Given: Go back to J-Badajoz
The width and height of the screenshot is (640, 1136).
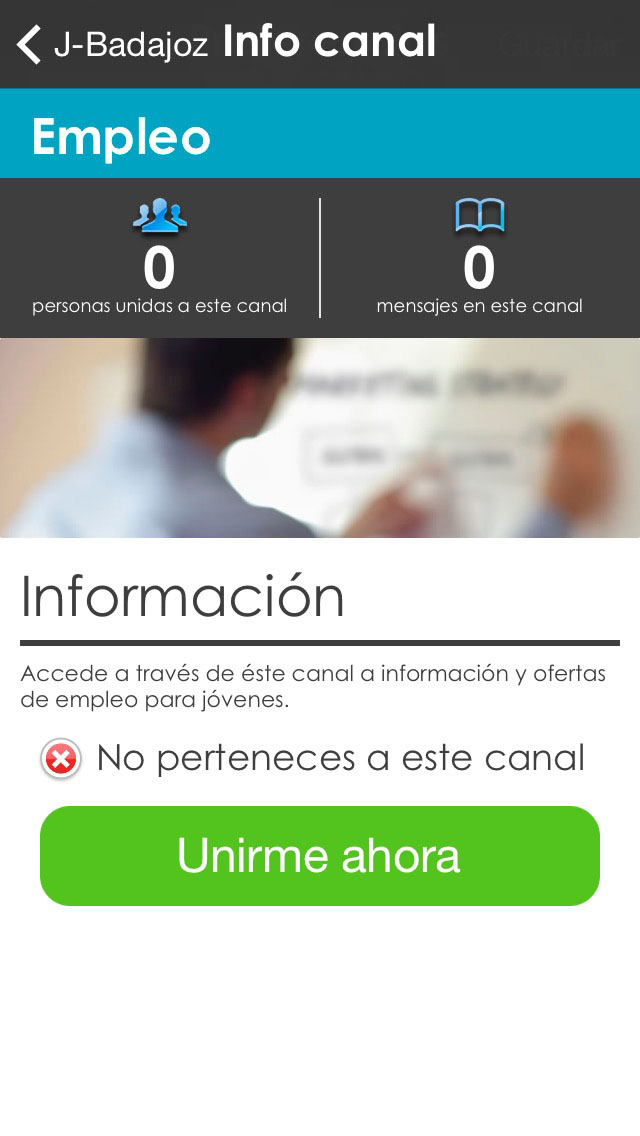Looking at the screenshot, I should point(112,45).
